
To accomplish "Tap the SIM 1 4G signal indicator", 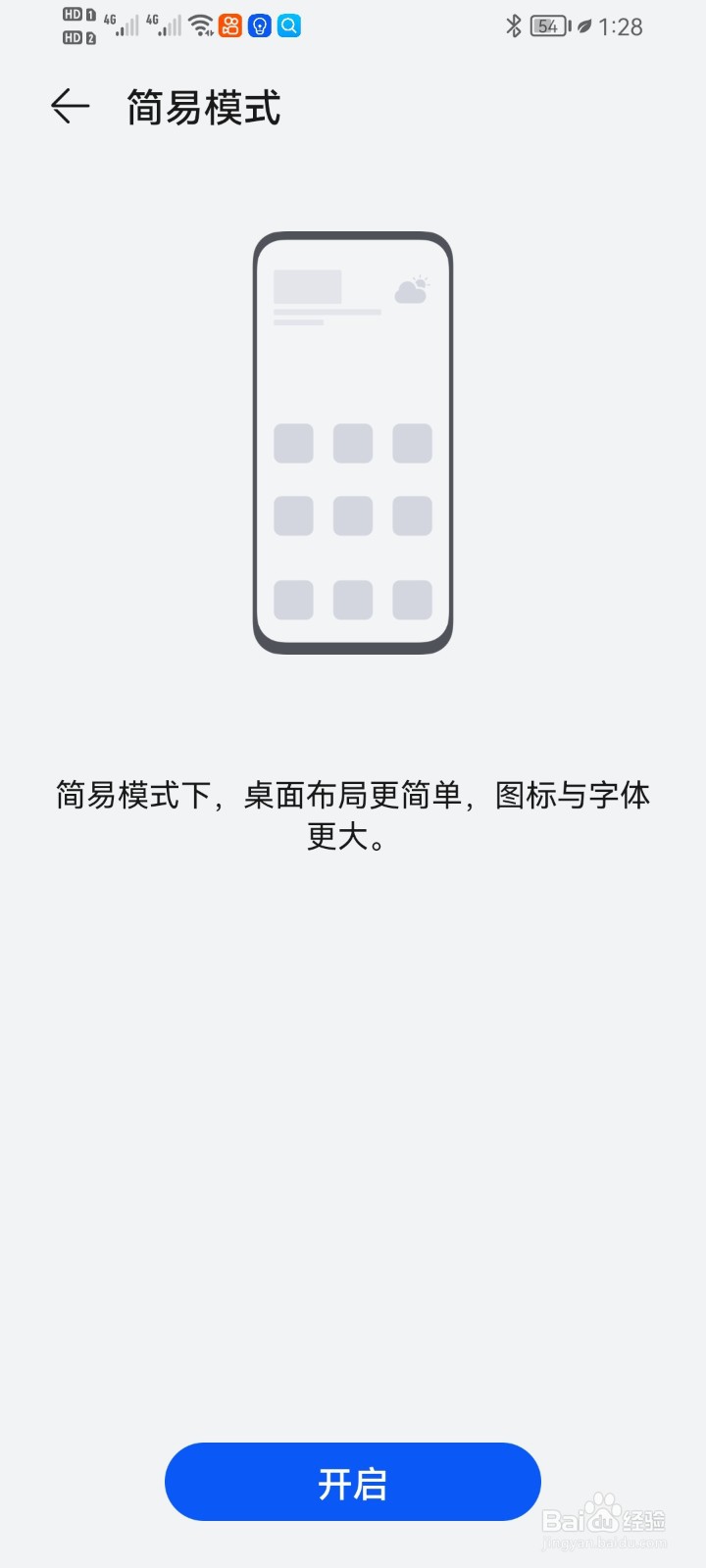I will tap(121, 25).
